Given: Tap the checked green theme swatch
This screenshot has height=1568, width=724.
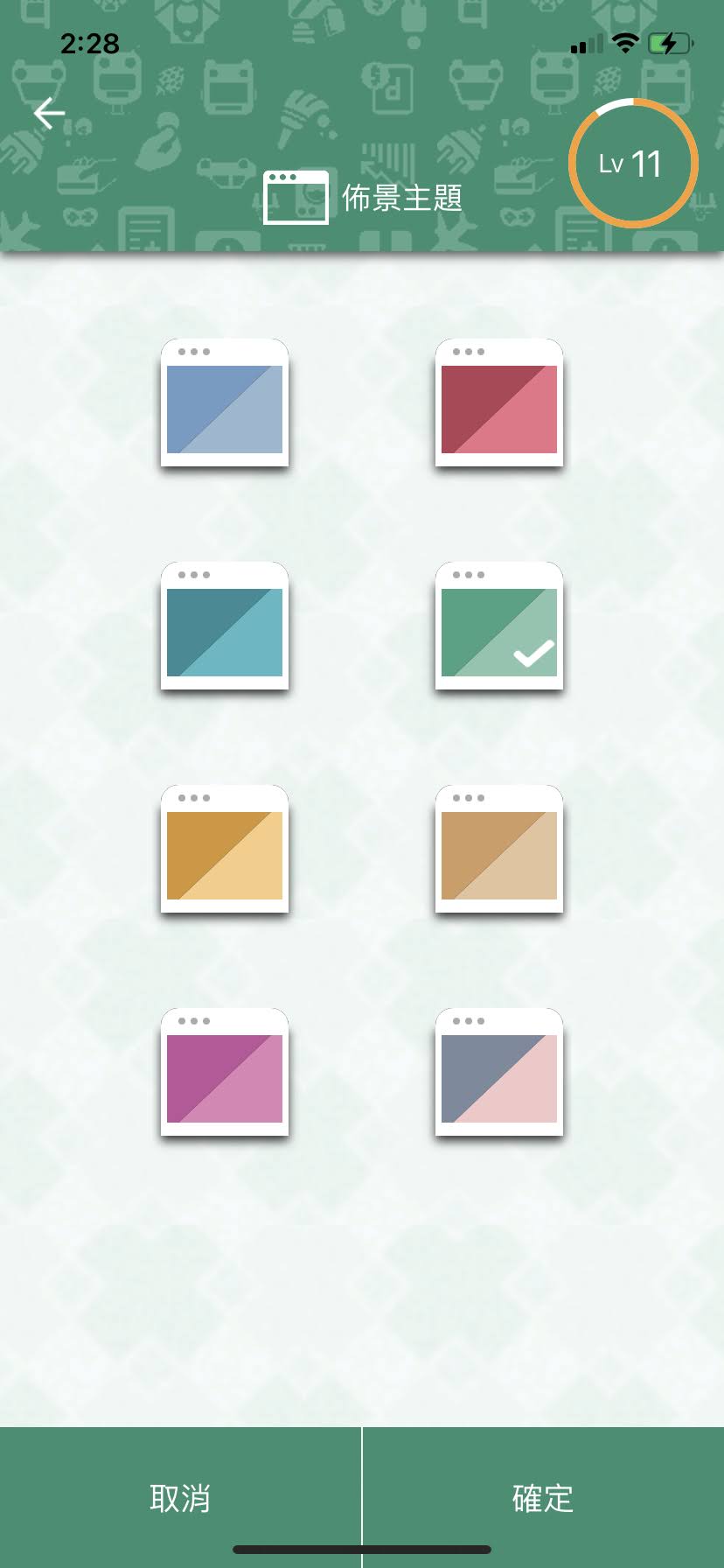Looking at the screenshot, I should click(x=499, y=627).
